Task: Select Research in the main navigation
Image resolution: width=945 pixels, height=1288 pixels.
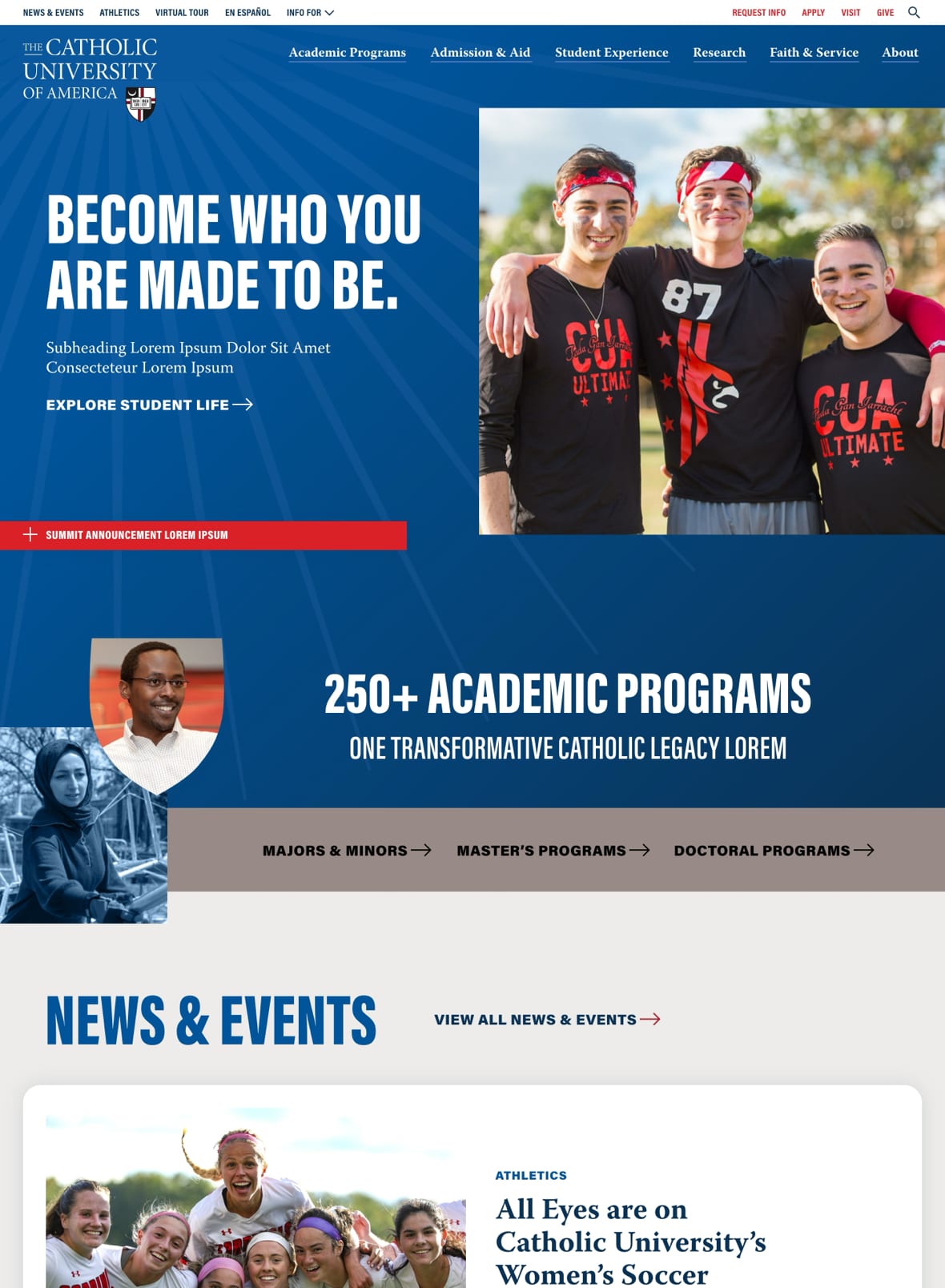Action: [x=718, y=53]
